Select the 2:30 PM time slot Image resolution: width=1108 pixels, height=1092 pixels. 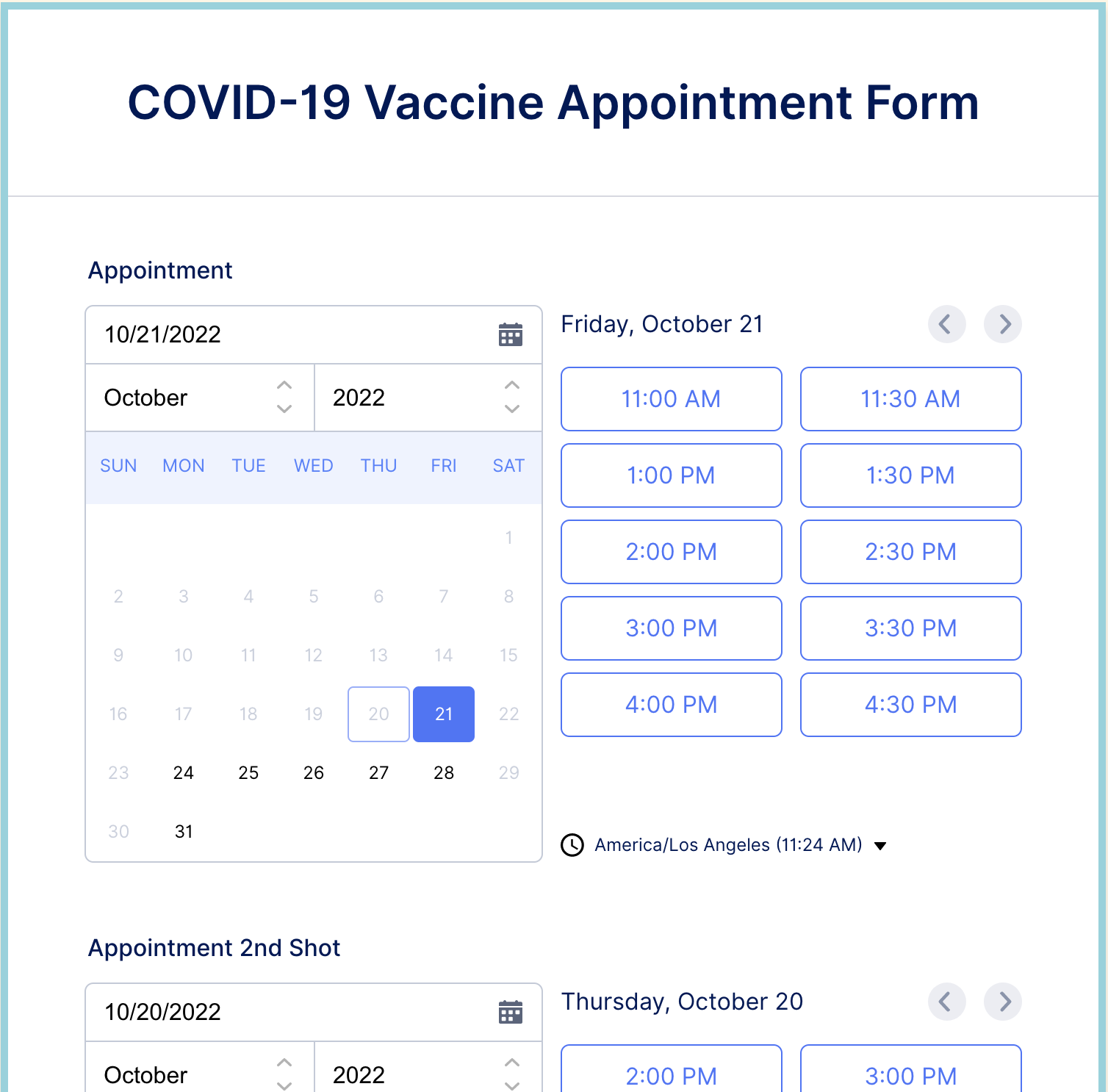point(910,552)
